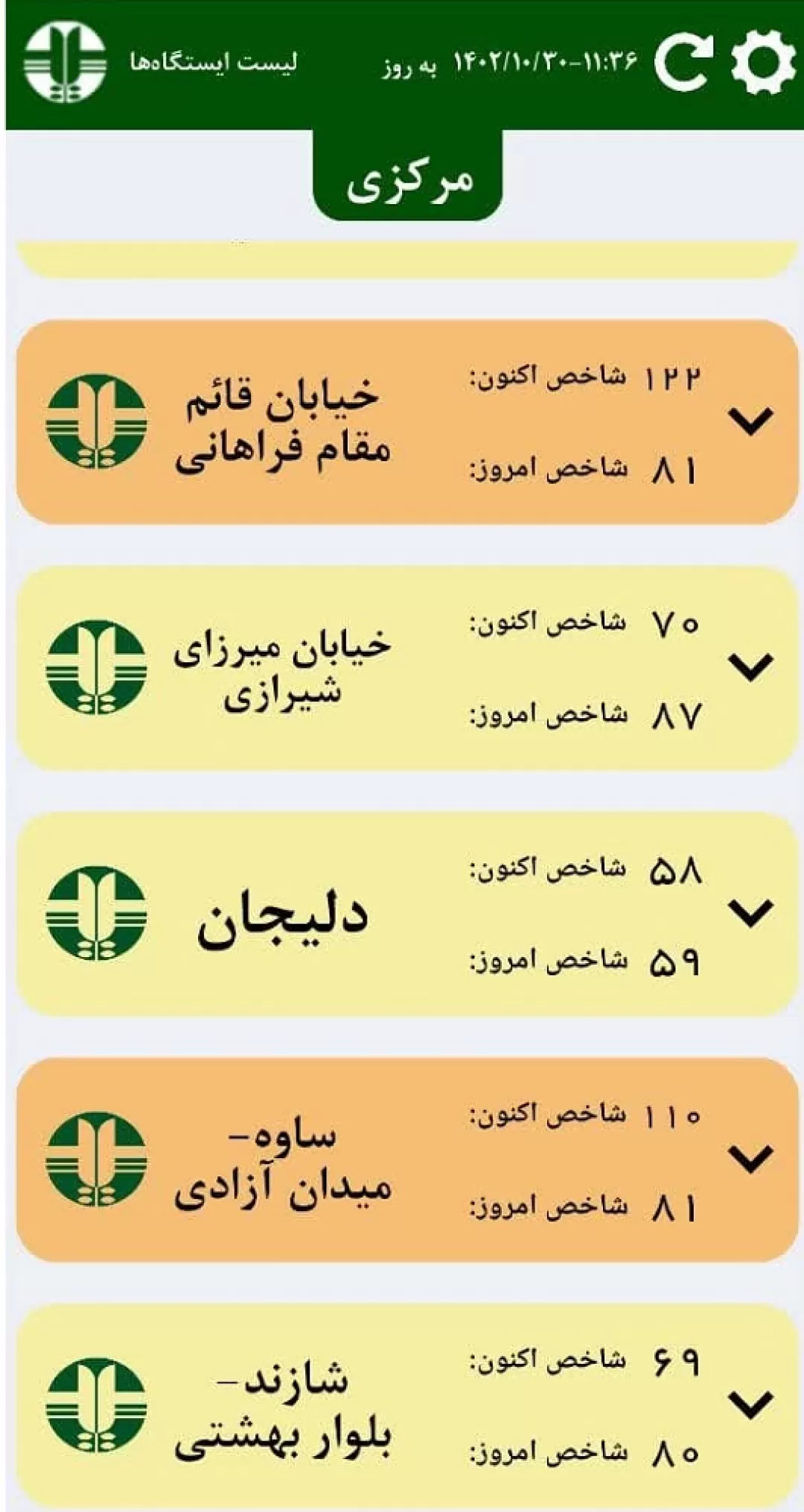
Task: Expand the ساوه- میدان آزادی chevron
Action: pyautogui.click(x=750, y=1158)
